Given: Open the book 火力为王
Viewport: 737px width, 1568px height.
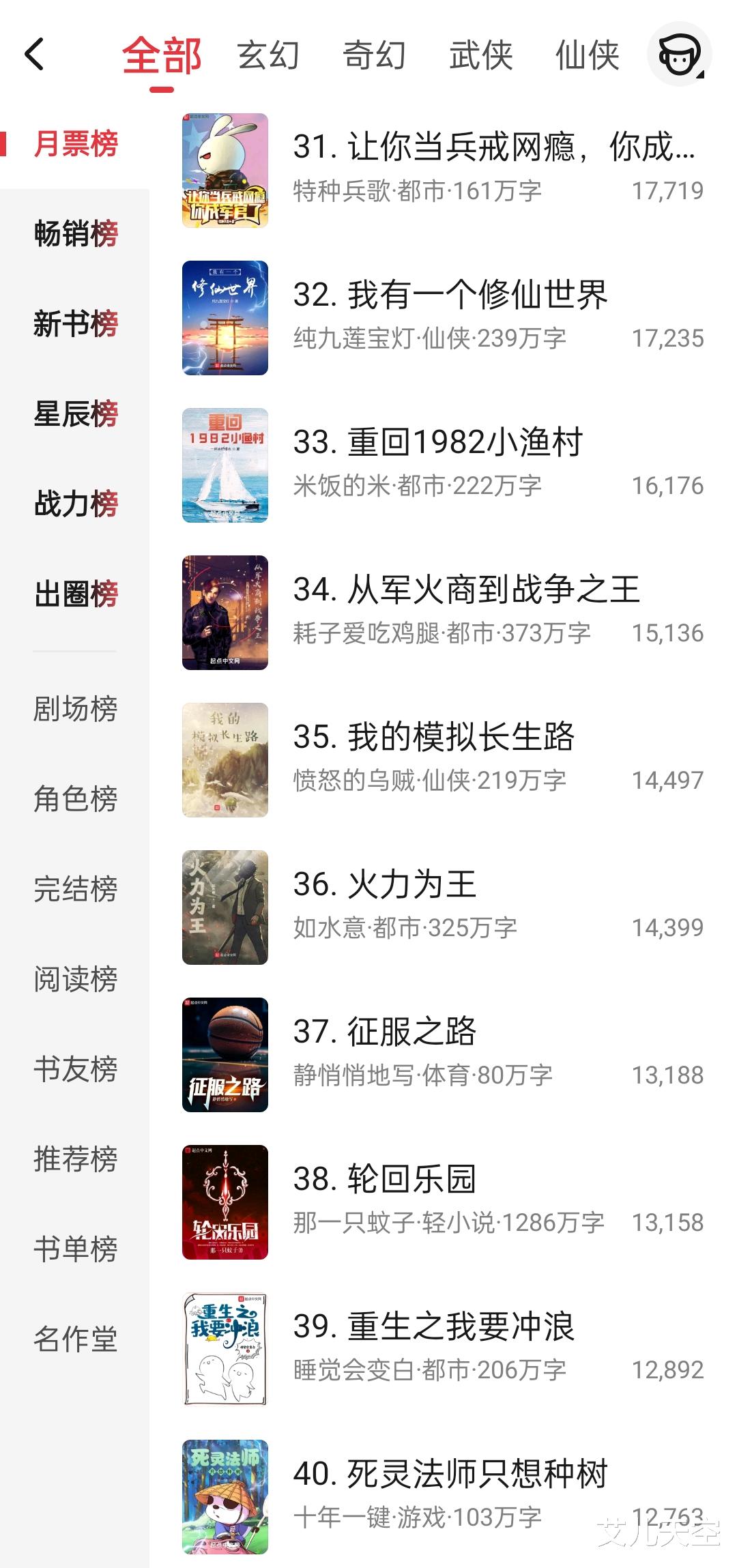Looking at the screenshot, I should click(x=385, y=885).
